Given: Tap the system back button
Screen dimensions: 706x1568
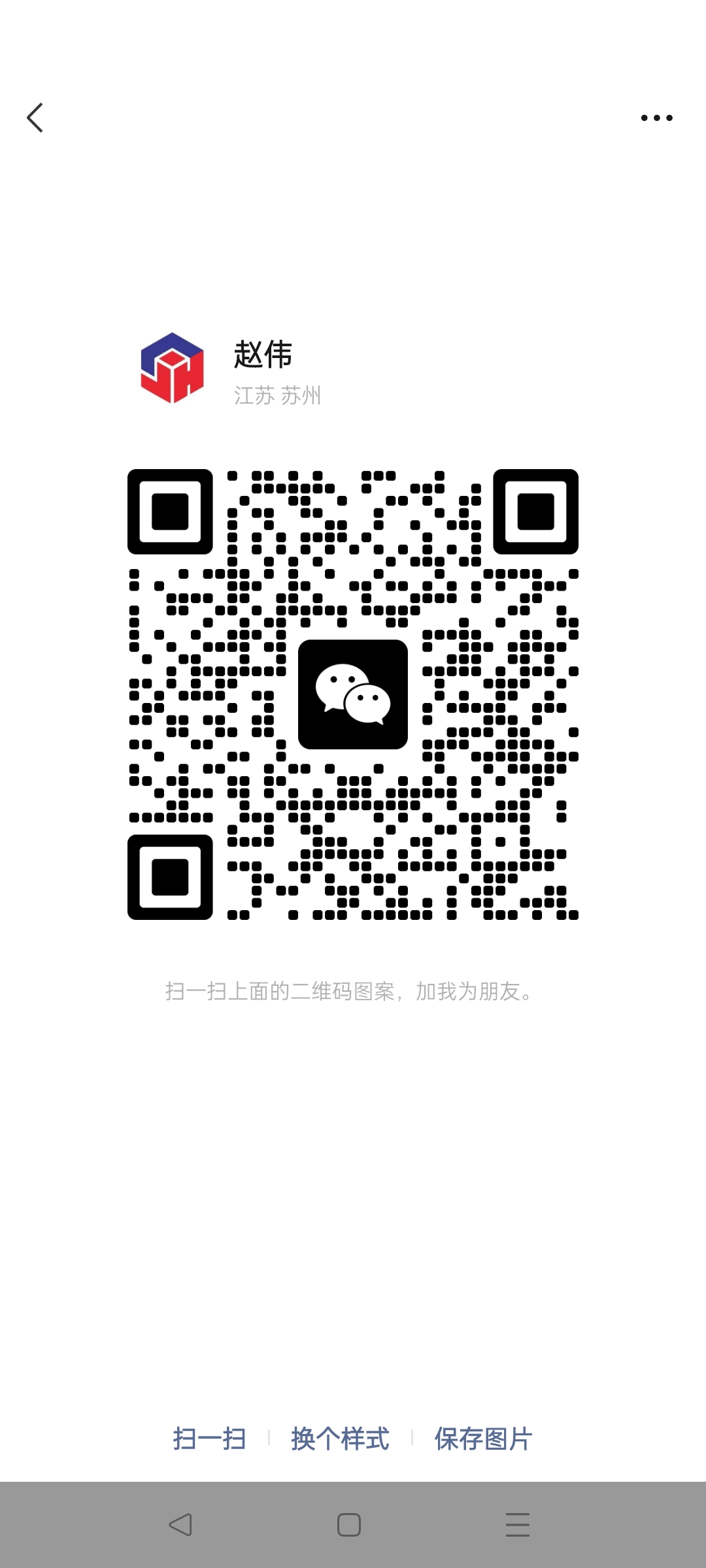Looking at the screenshot, I should click(x=180, y=1525).
